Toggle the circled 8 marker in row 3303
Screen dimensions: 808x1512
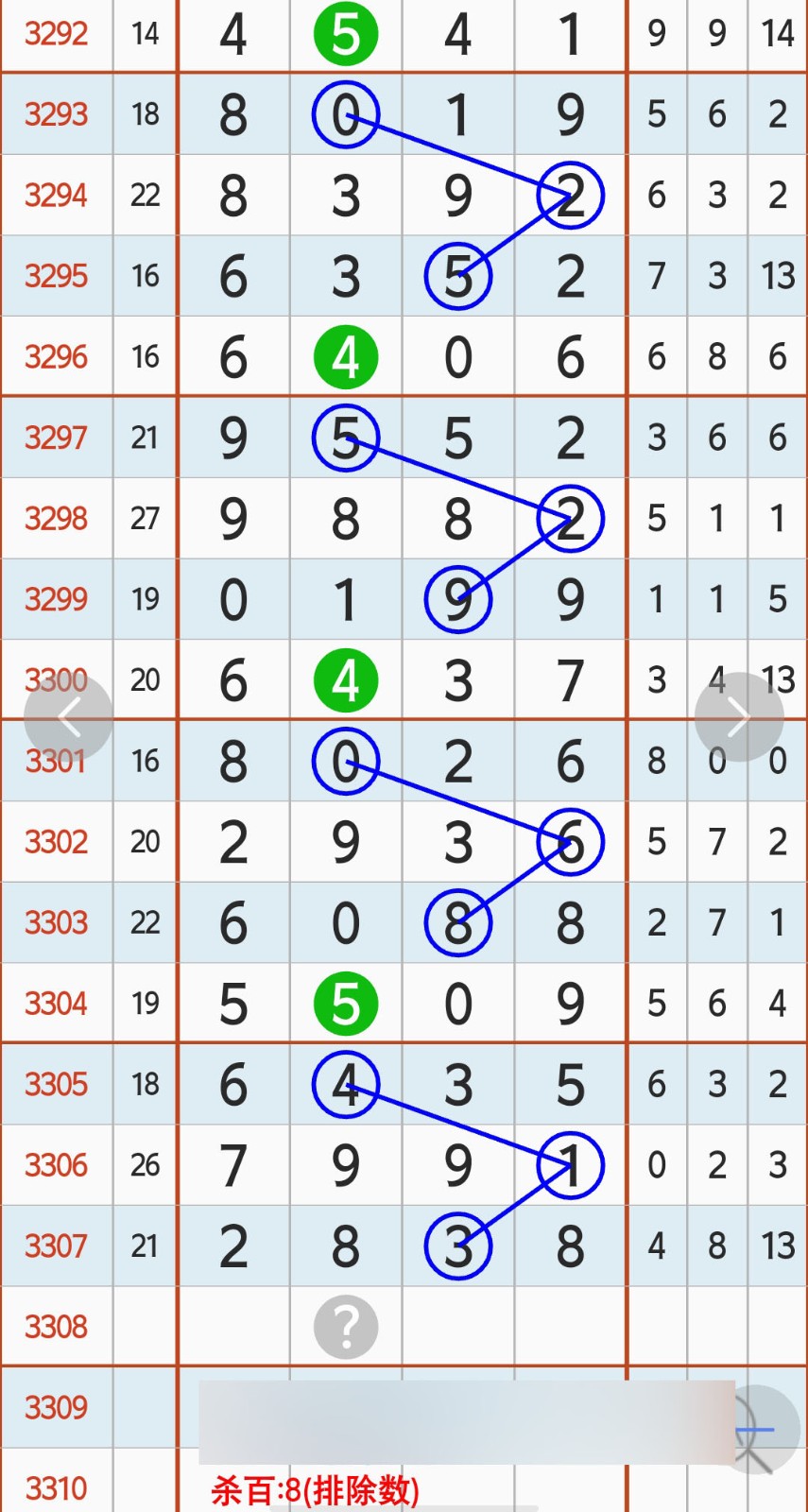[457, 922]
